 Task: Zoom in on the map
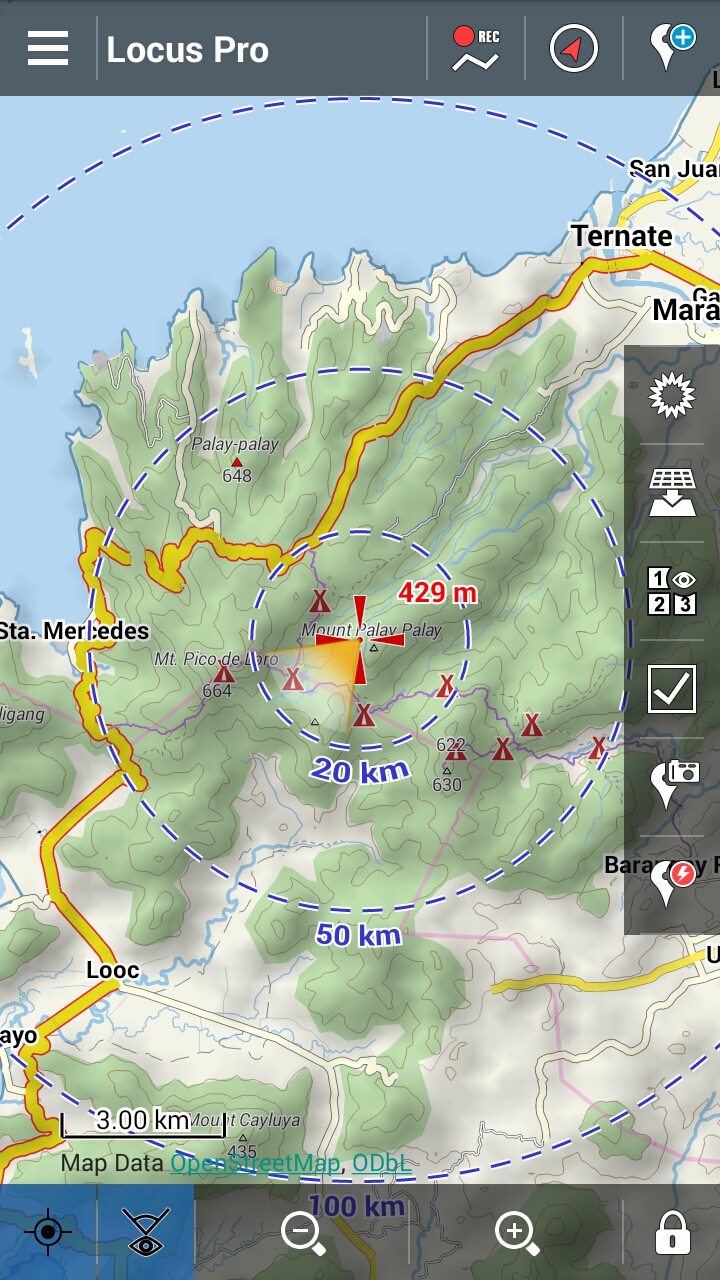click(x=516, y=1232)
